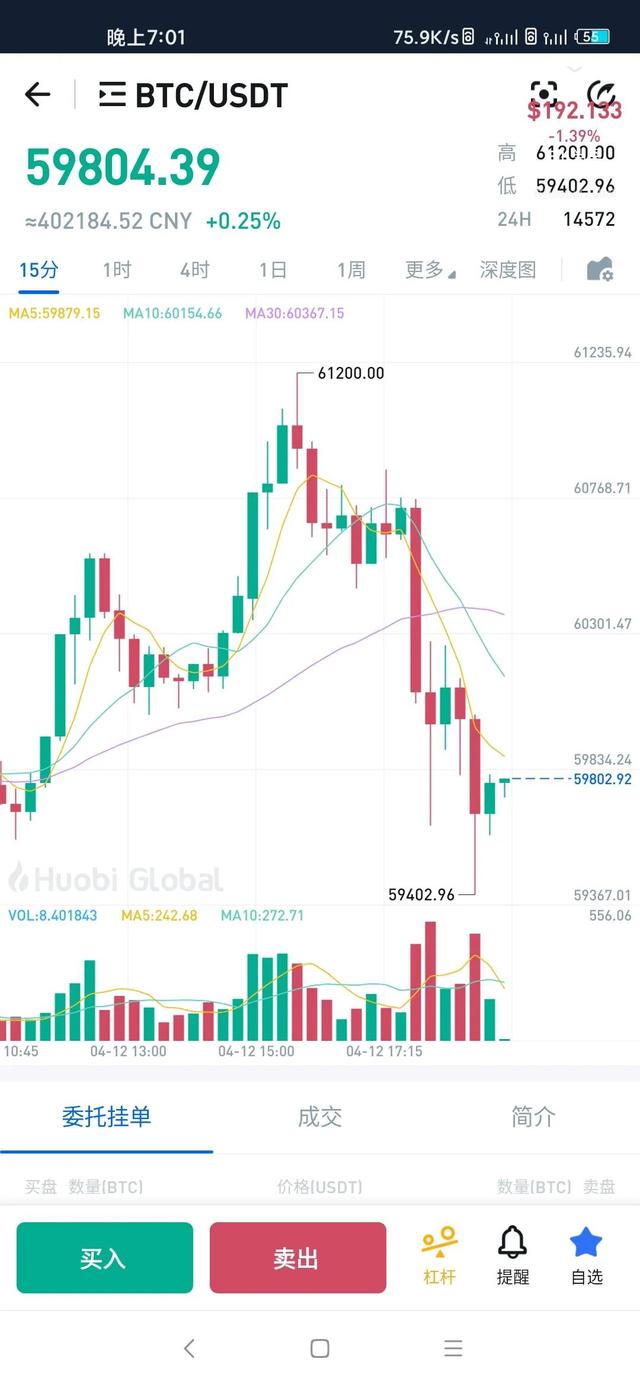Set a price alert with 提醒
Viewport: 640px width, 1387px height.
tap(513, 1257)
